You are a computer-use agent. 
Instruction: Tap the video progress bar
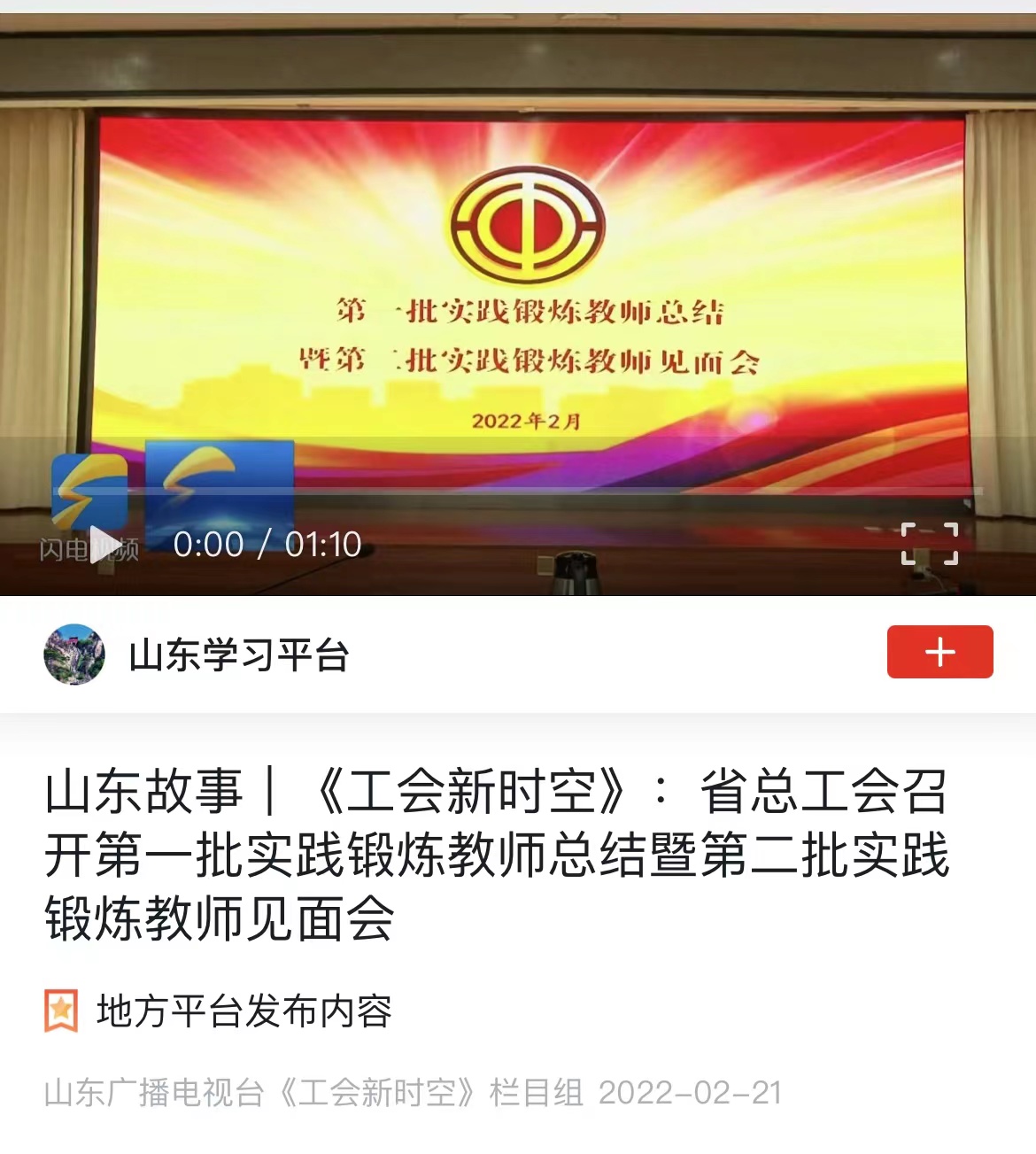[x=531, y=490]
